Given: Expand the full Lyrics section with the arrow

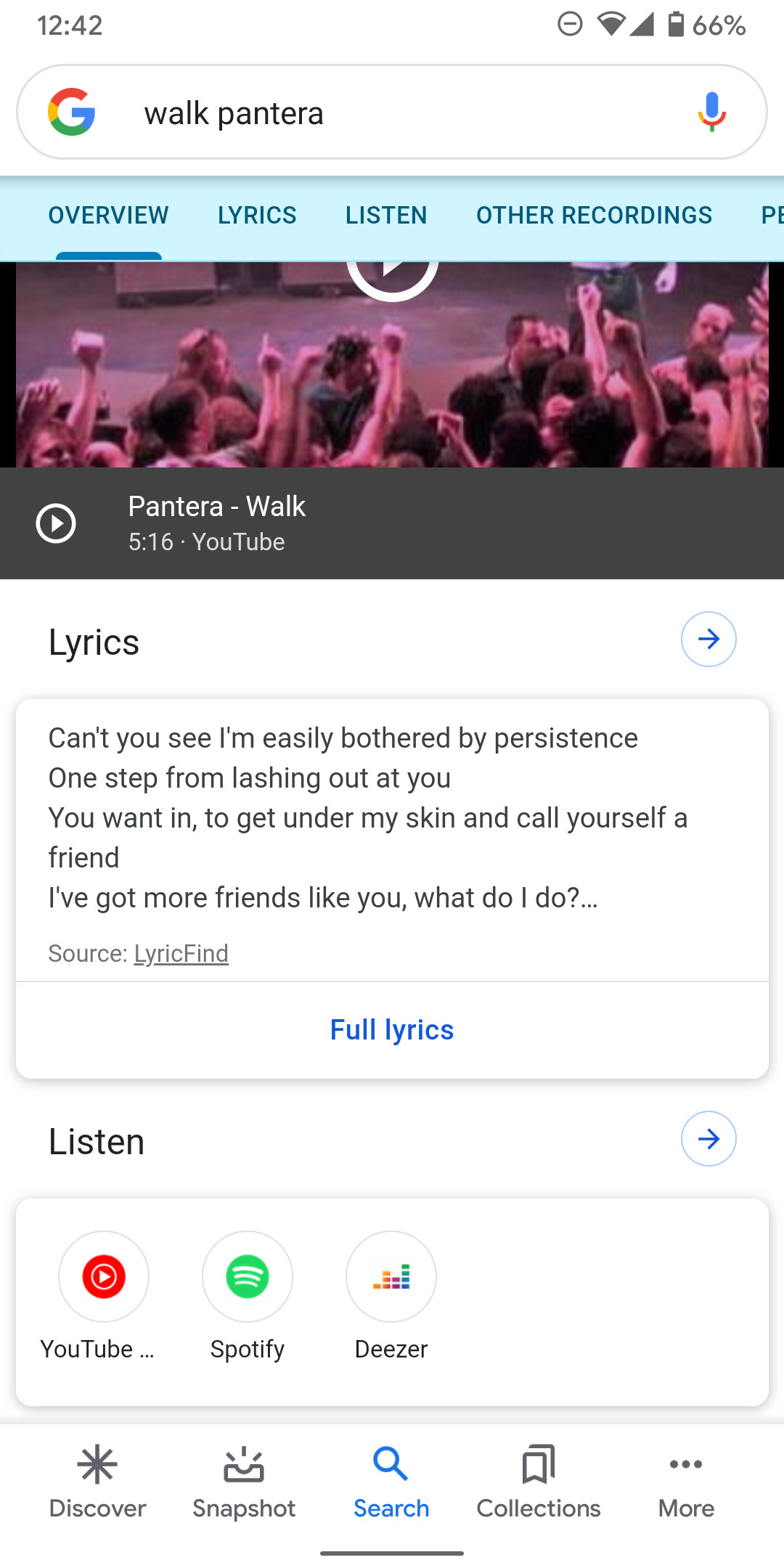Looking at the screenshot, I should point(708,640).
